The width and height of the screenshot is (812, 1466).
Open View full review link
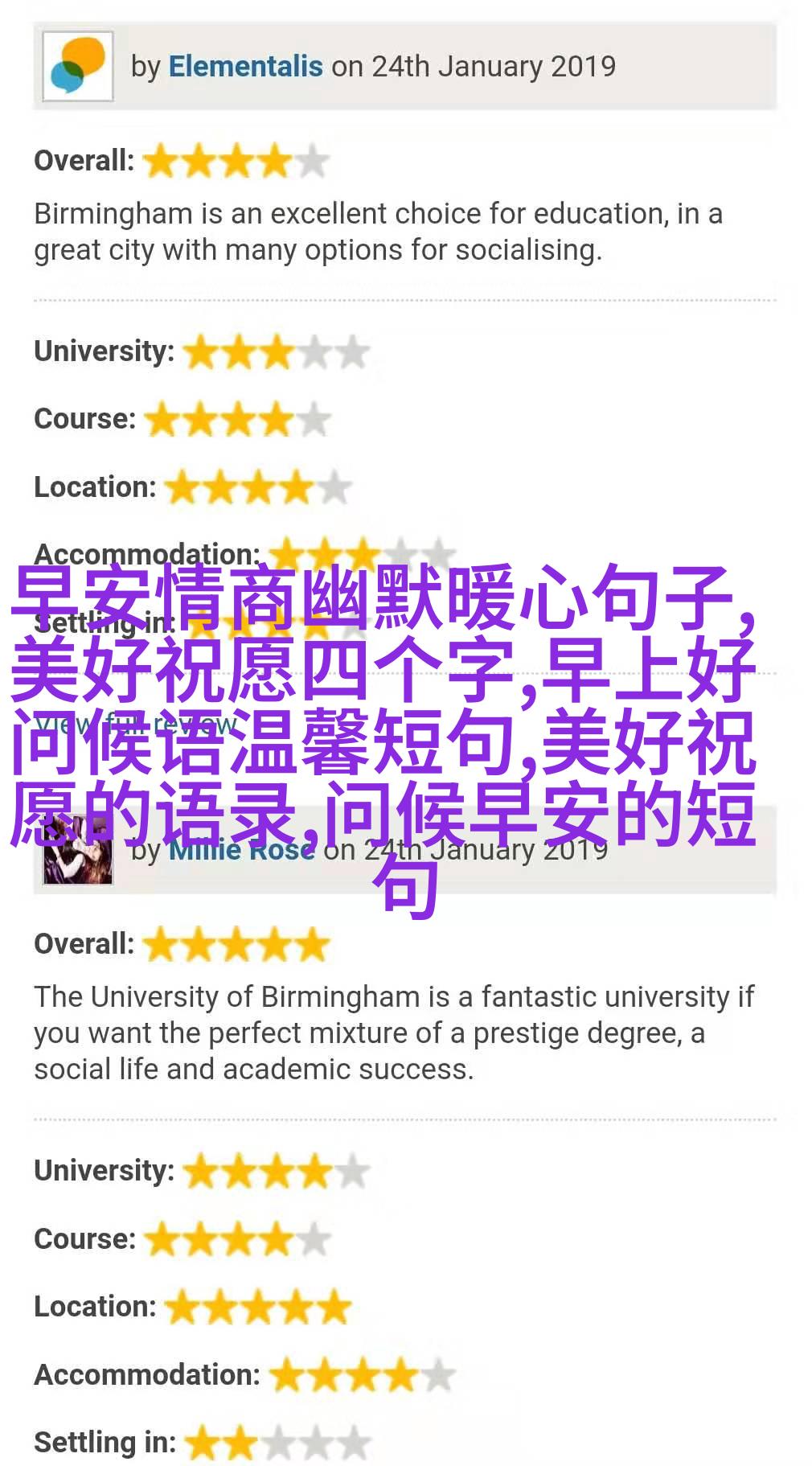click(x=137, y=724)
